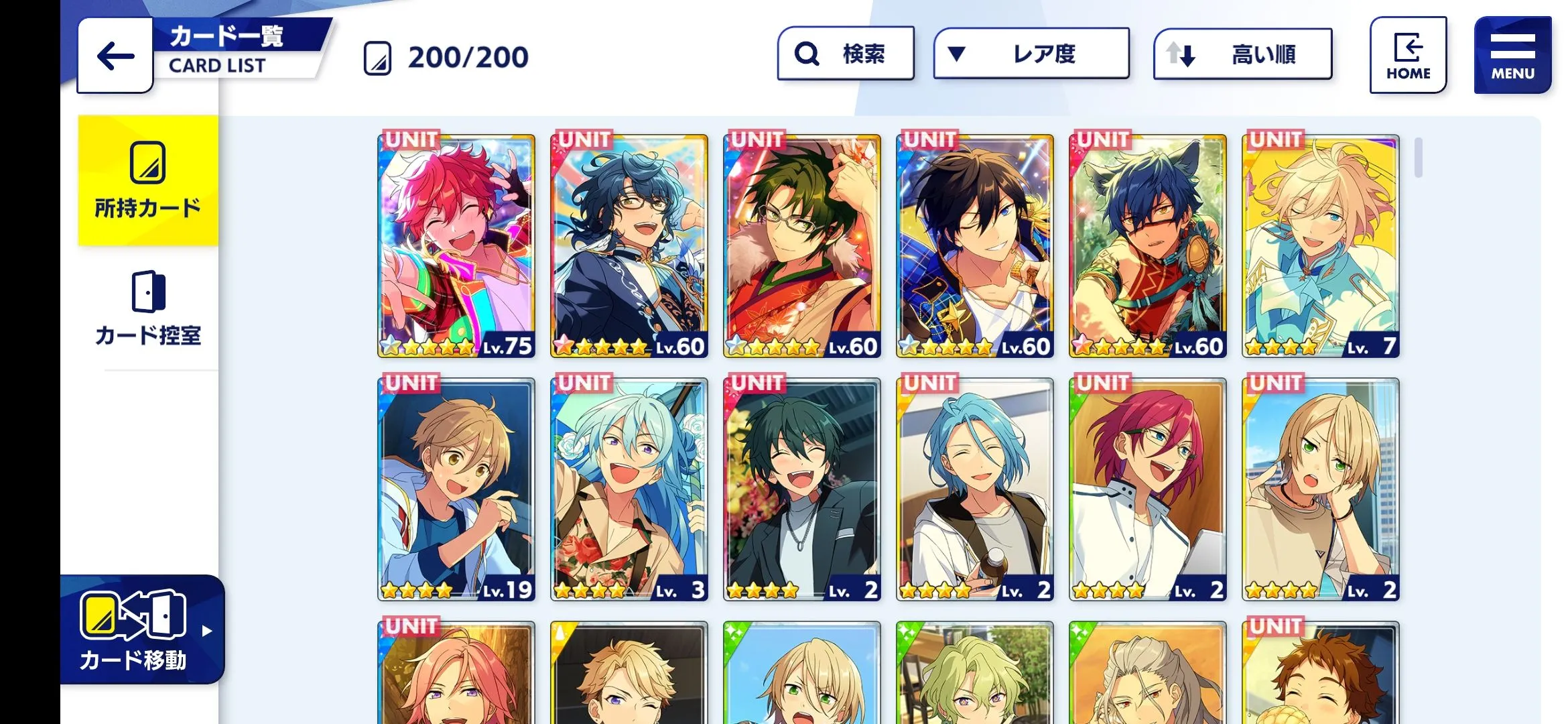Open the wolf-eared Lv.60 card
The width and height of the screenshot is (1568, 724).
pyautogui.click(x=1148, y=246)
